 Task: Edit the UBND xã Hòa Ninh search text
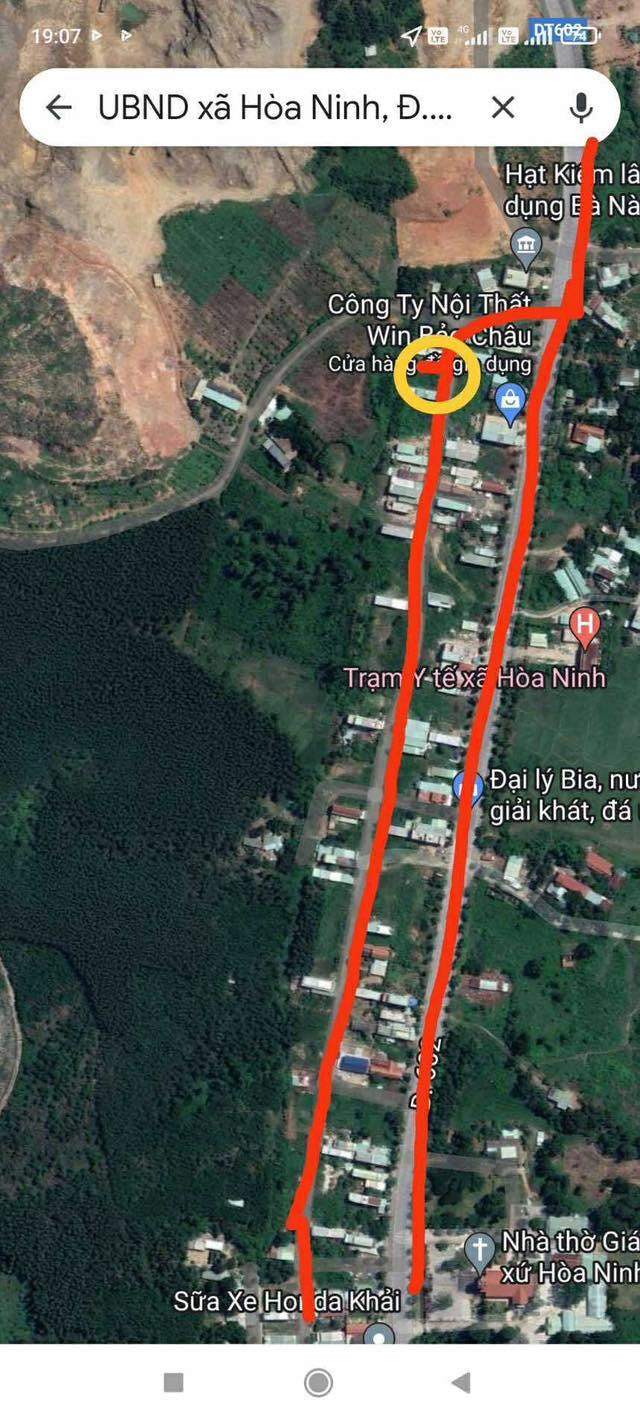pos(275,108)
